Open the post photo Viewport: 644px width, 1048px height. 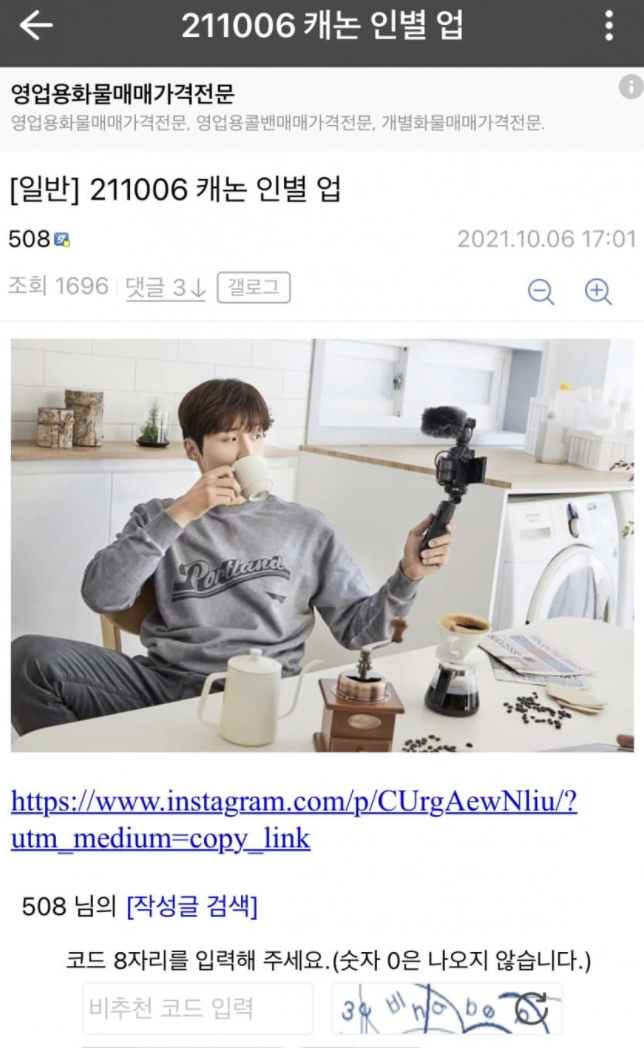tap(322, 545)
